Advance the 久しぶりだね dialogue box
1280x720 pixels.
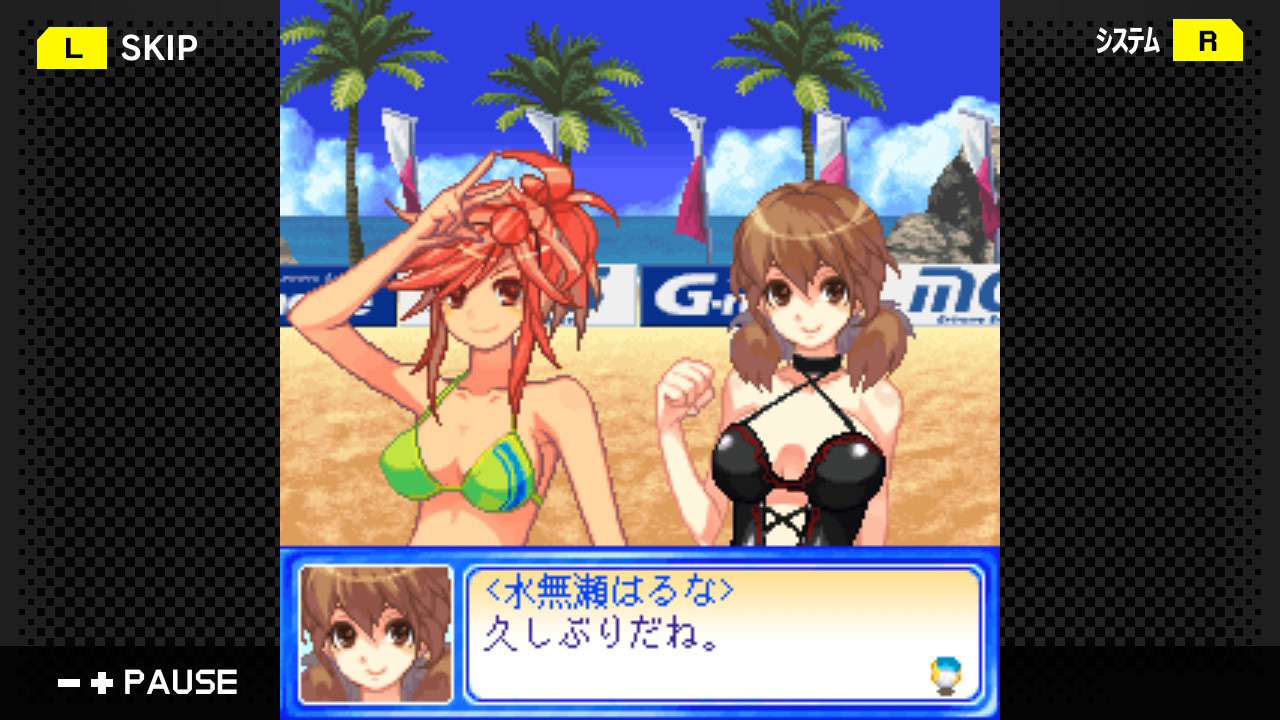coord(723,634)
